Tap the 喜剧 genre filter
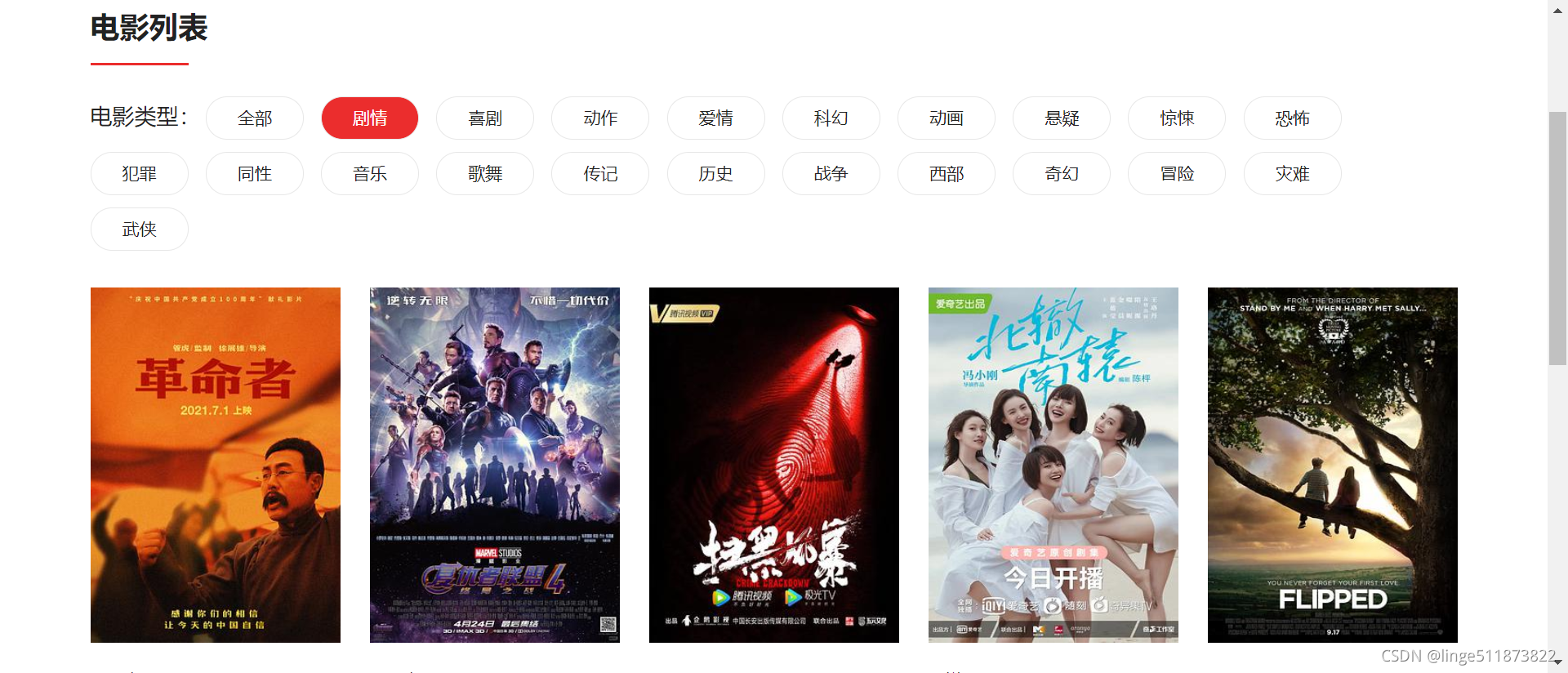 (x=485, y=118)
